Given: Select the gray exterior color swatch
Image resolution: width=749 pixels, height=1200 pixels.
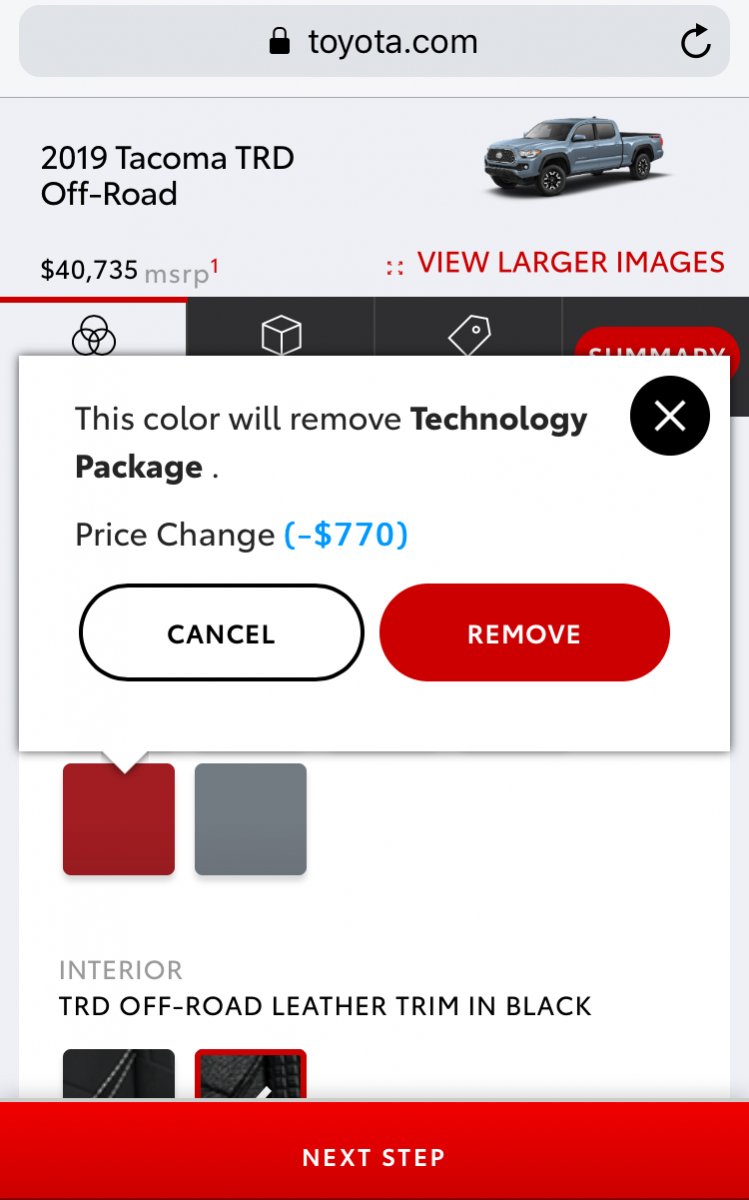Looking at the screenshot, I should click(250, 820).
